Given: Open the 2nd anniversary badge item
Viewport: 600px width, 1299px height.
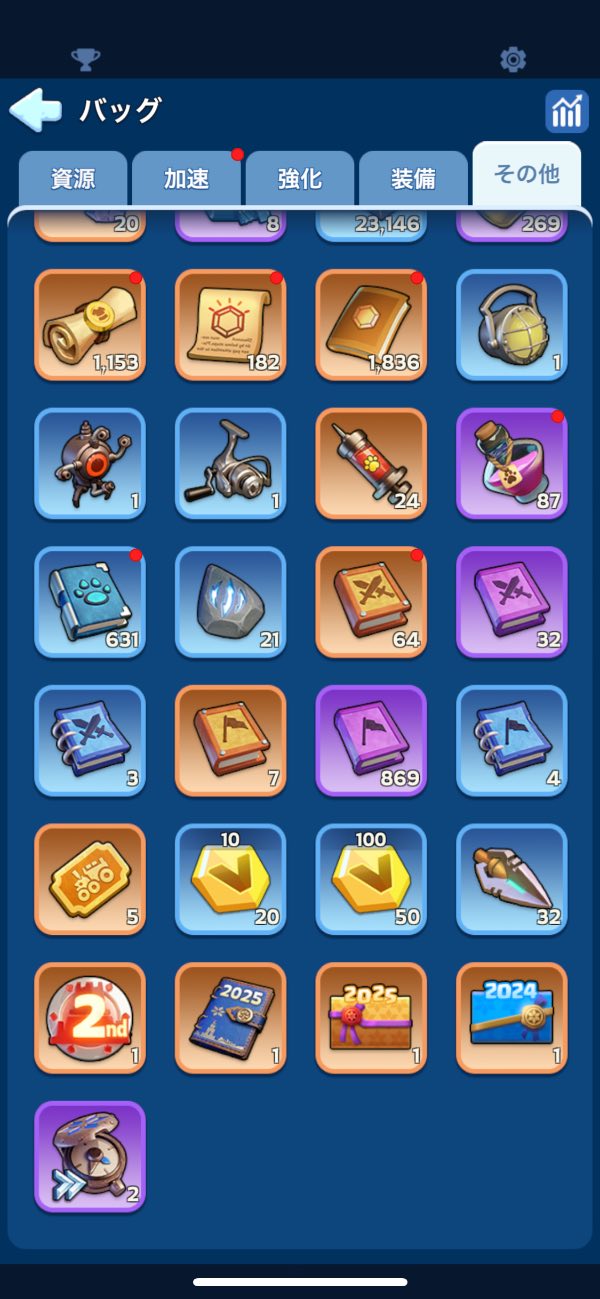Looking at the screenshot, I should coord(90,1018).
